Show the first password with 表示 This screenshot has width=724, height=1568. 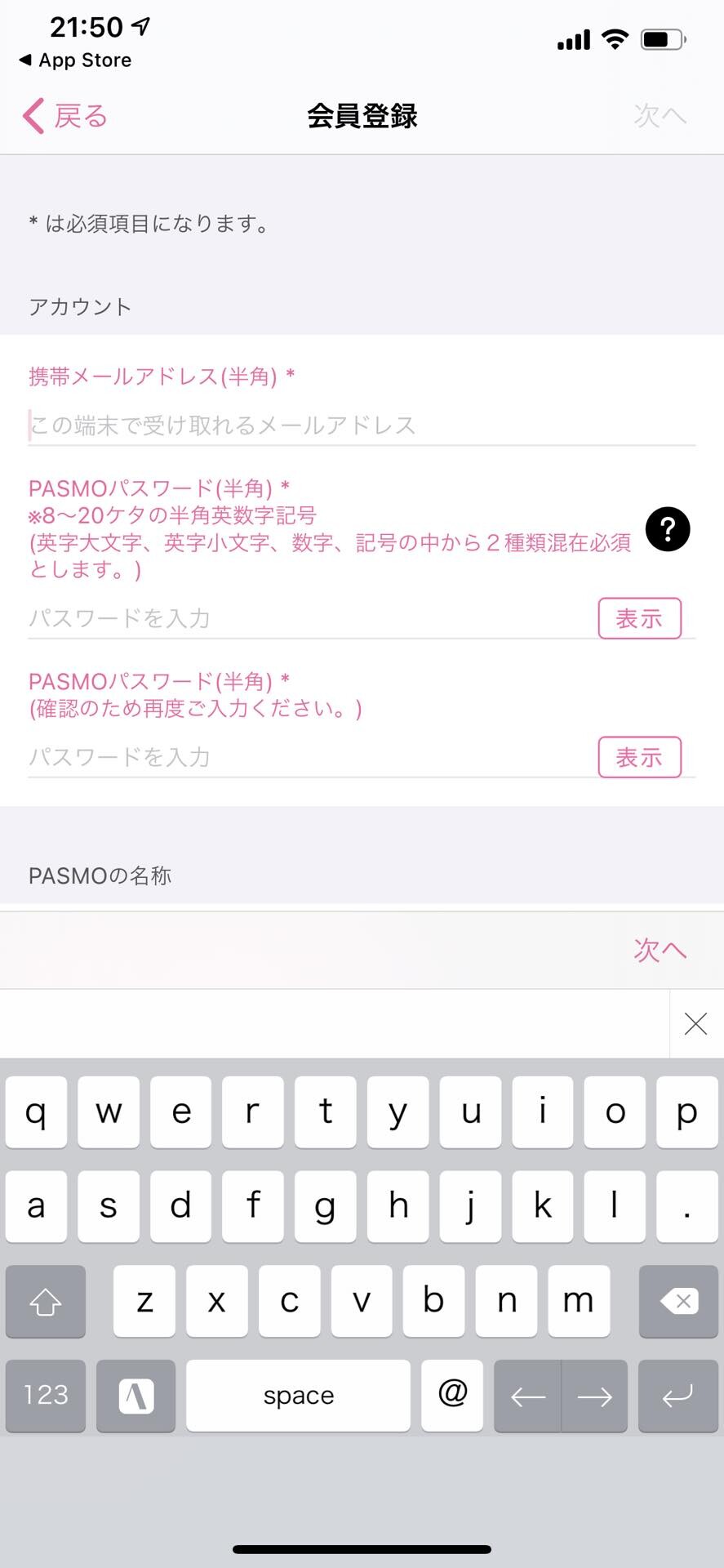point(640,618)
